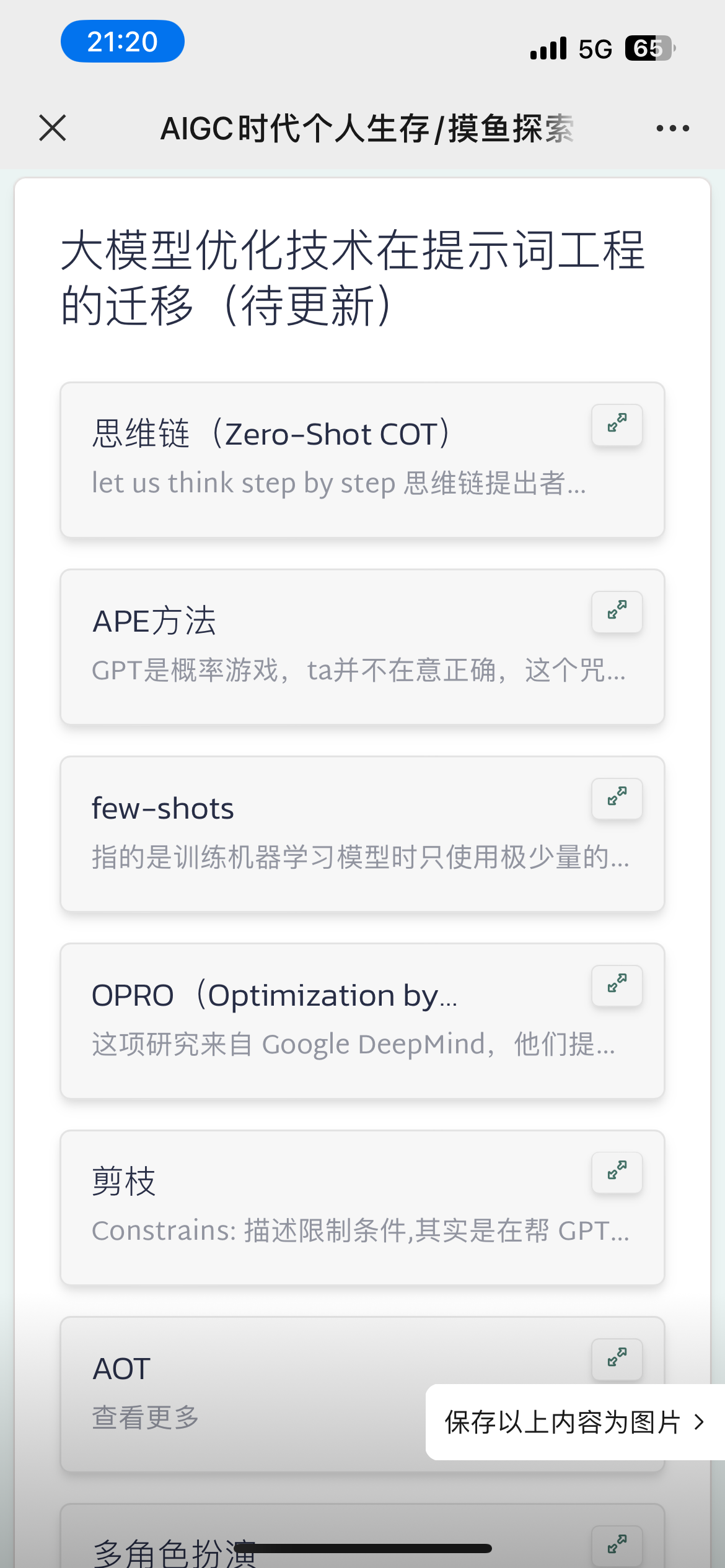This screenshot has height=1568, width=725.
Task: Expand the AOT card with arrows icon
Action: 617,1359
